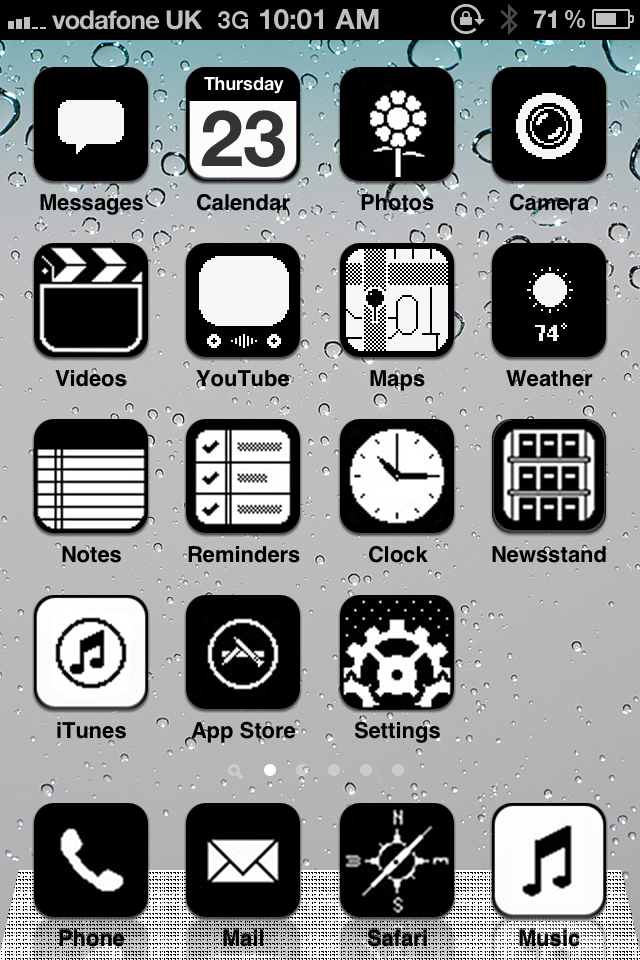Image resolution: width=640 pixels, height=960 pixels.
Task: Check the Weather app
Action: click(549, 300)
